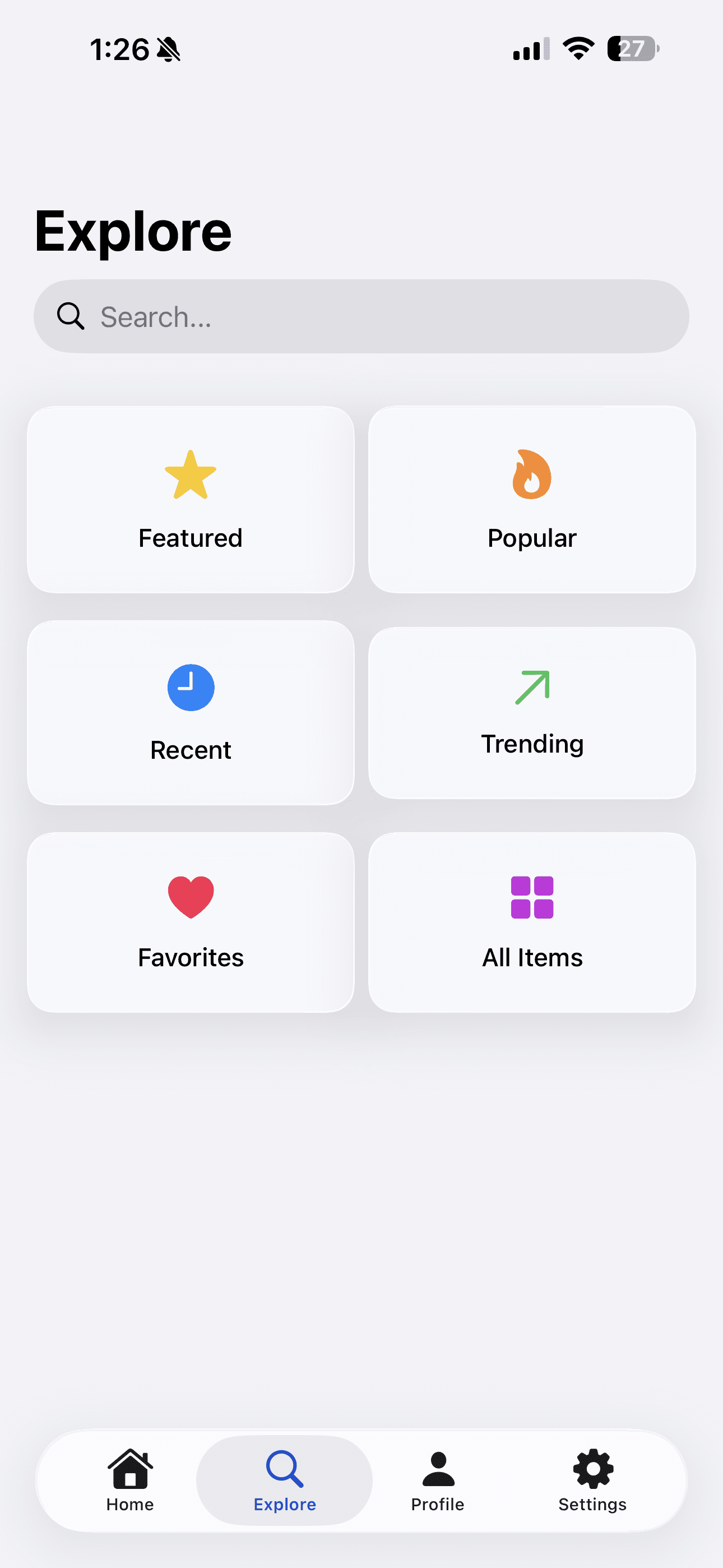Click the clock icon on Recent card

(191, 686)
